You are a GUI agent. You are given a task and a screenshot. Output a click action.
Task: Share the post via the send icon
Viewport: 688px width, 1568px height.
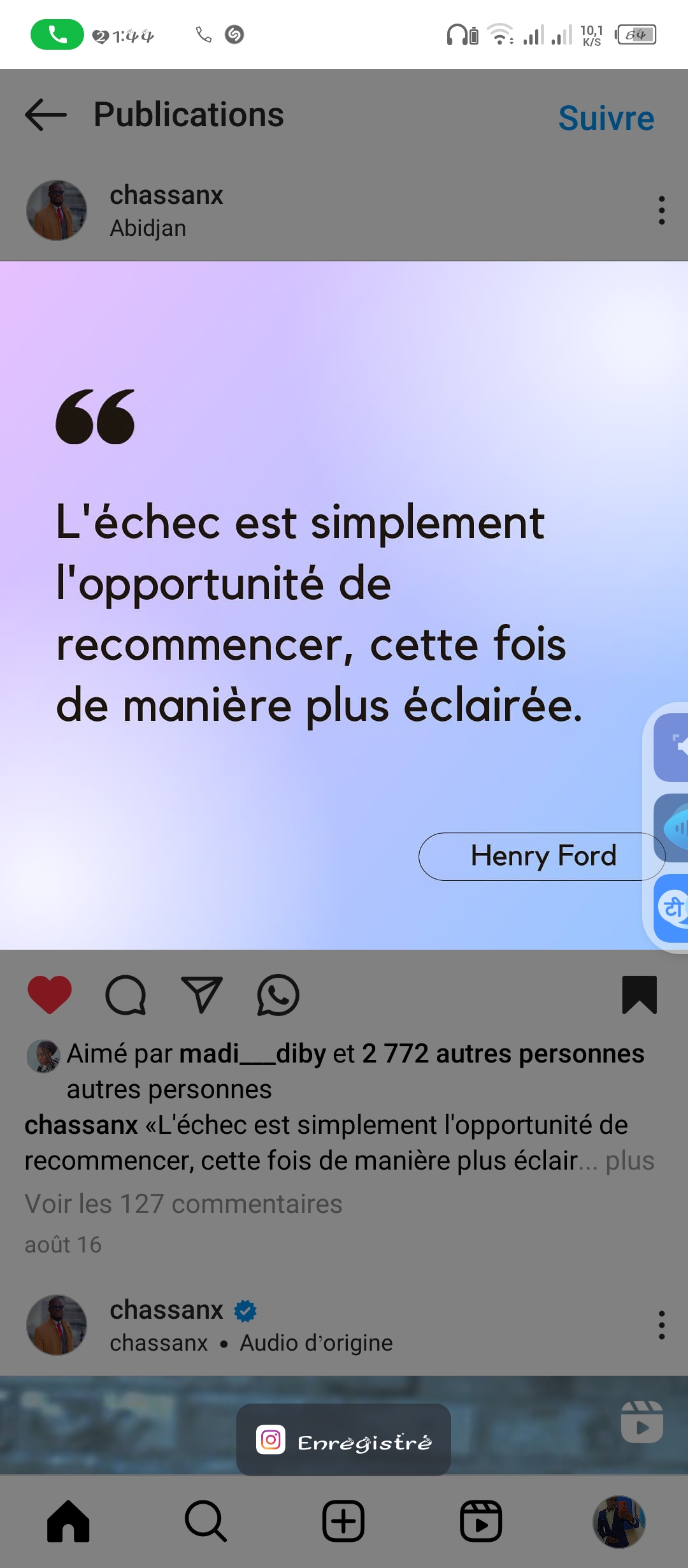pos(202,994)
